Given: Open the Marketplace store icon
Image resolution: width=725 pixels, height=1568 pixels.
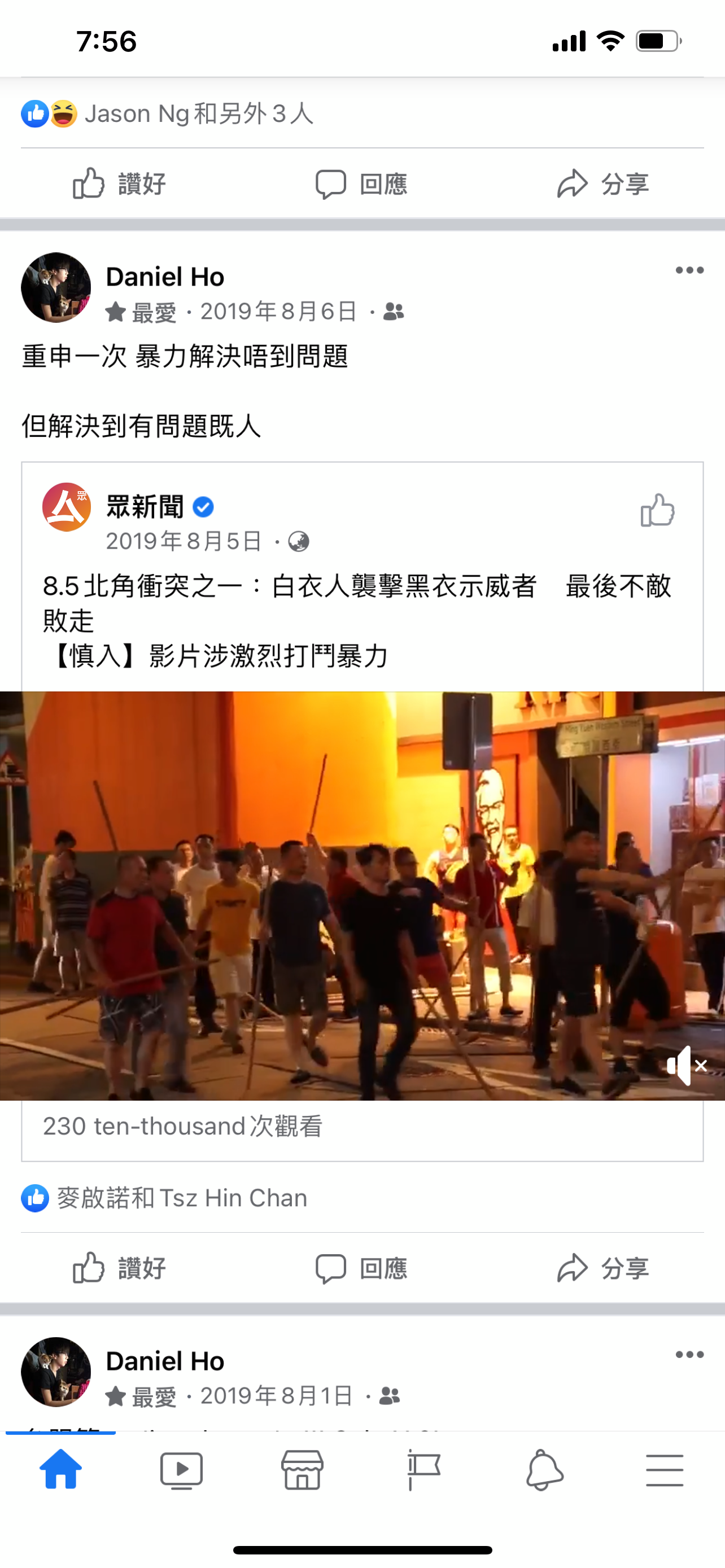Looking at the screenshot, I should 302,1470.
